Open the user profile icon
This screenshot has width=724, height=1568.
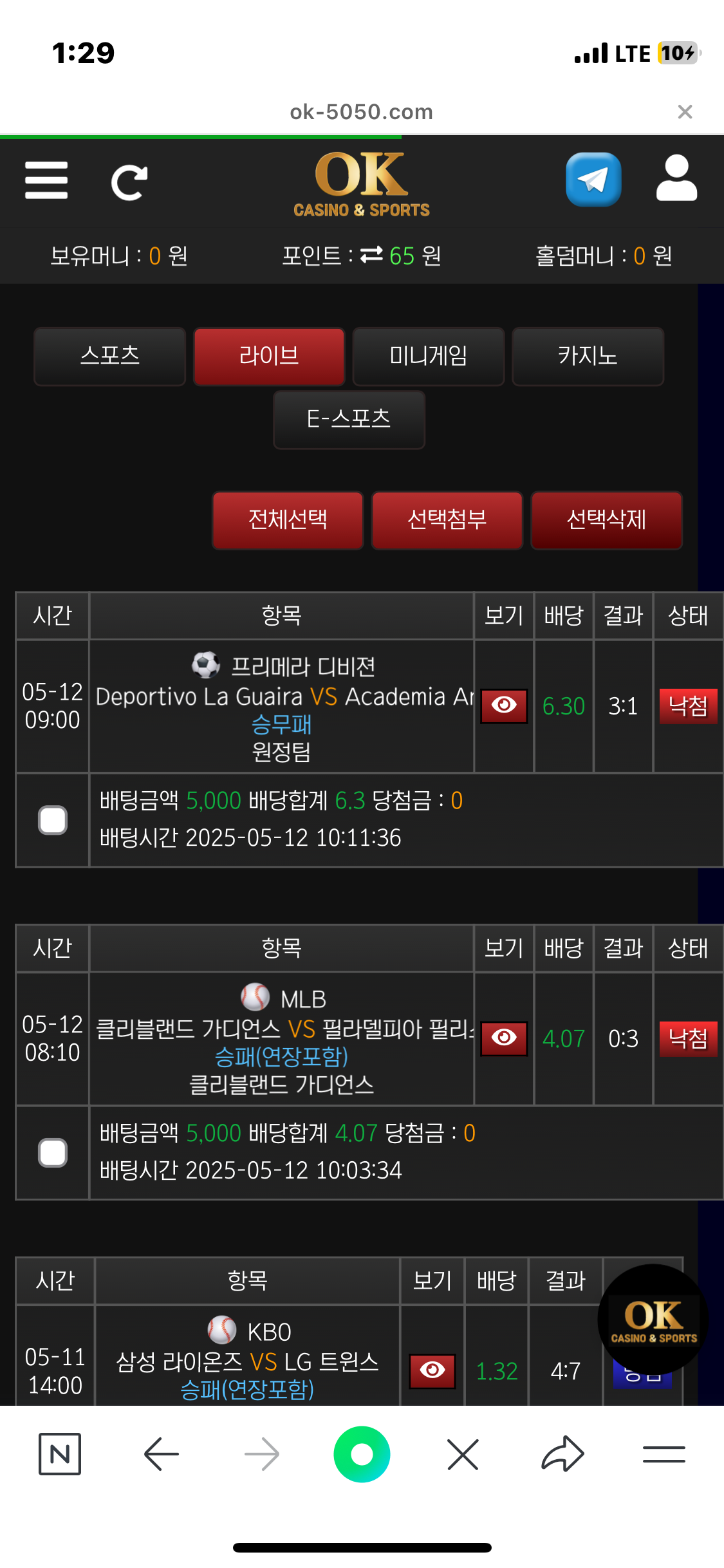coord(676,179)
